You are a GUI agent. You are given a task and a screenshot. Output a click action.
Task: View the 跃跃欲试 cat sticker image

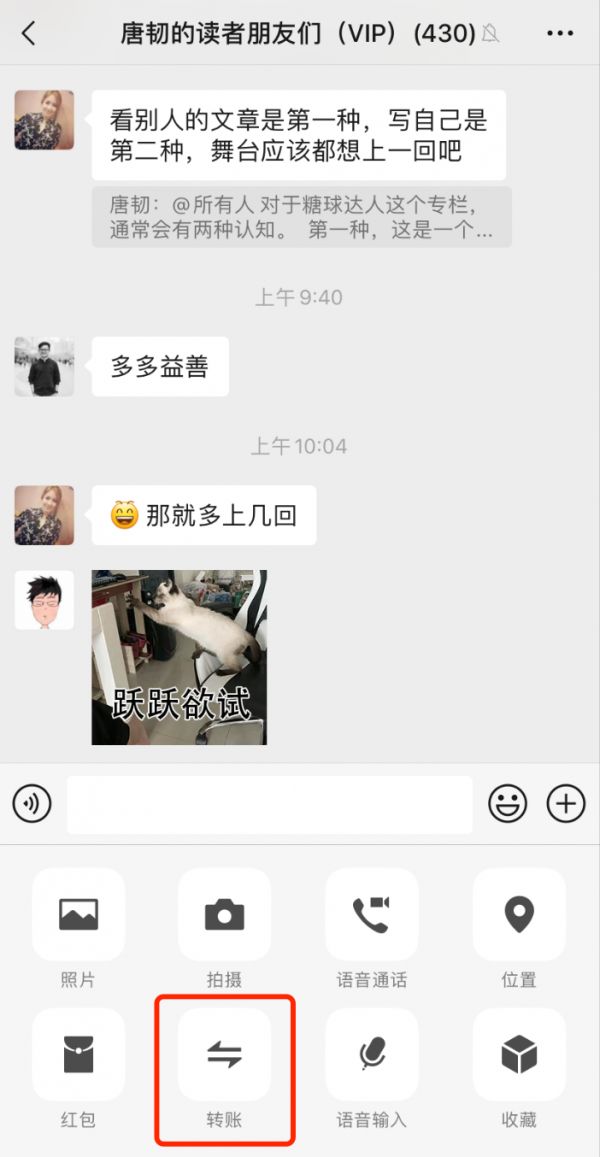pos(179,657)
